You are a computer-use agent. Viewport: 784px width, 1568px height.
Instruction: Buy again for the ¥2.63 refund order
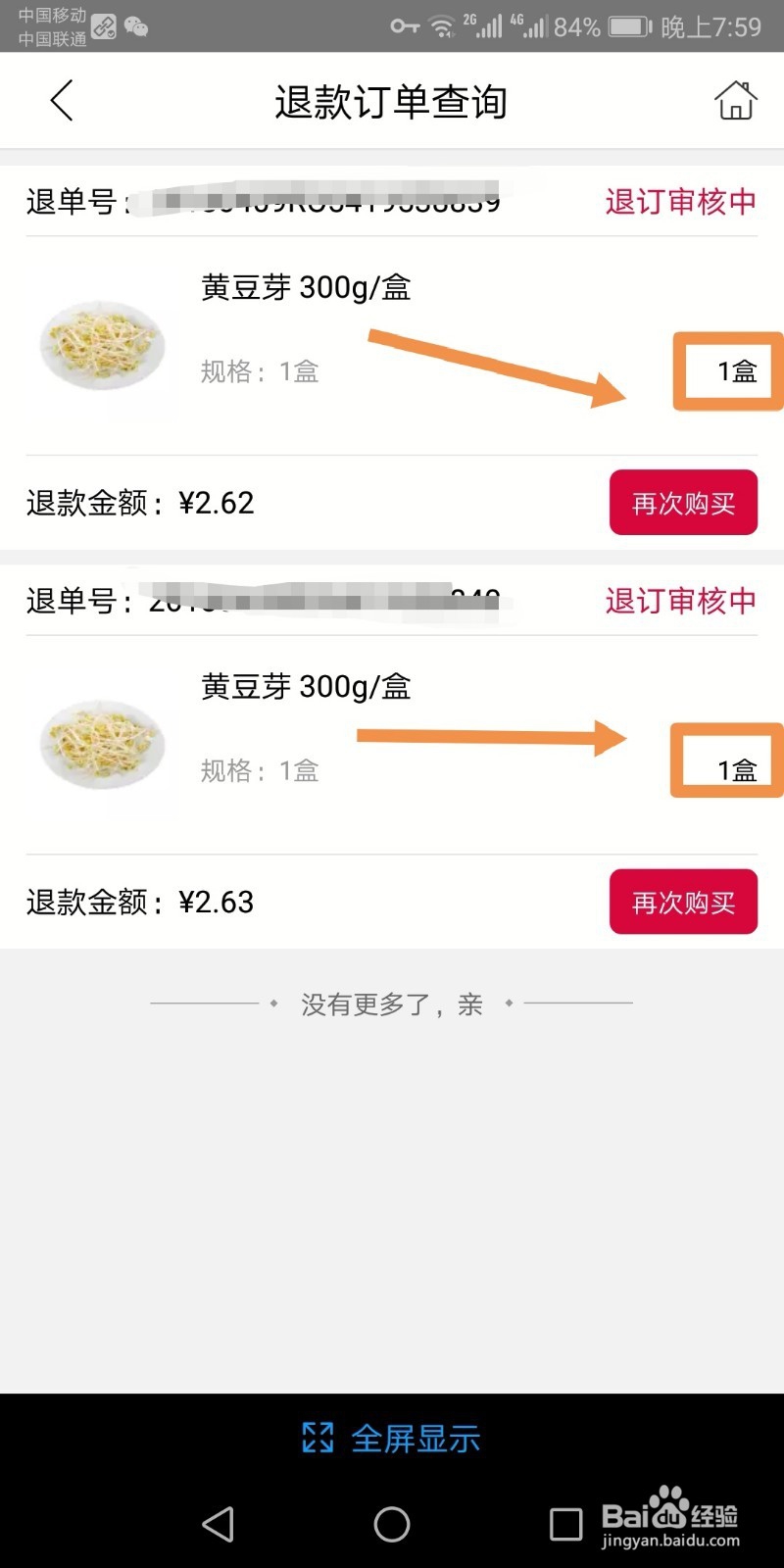tap(683, 902)
